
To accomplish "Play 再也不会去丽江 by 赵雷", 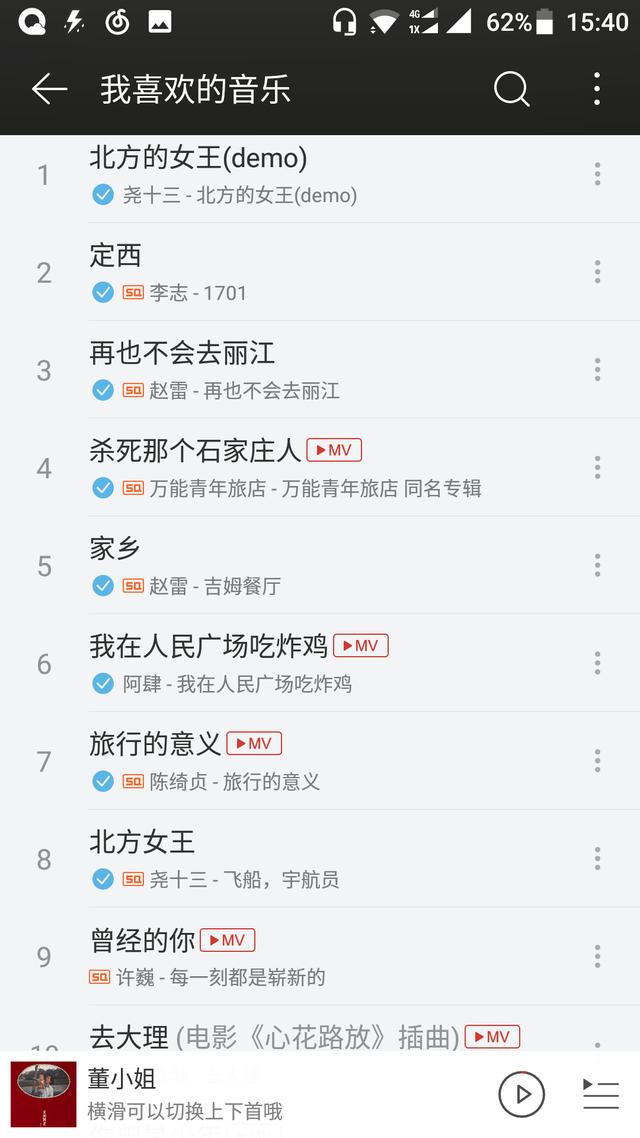I will (300, 370).
